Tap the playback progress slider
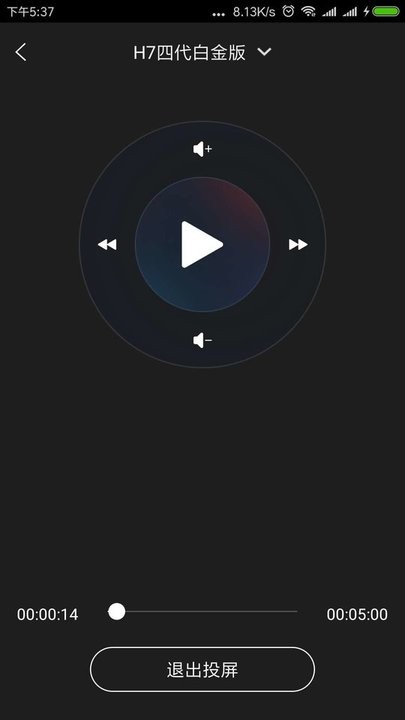The height and width of the screenshot is (720, 405). [x=202, y=612]
